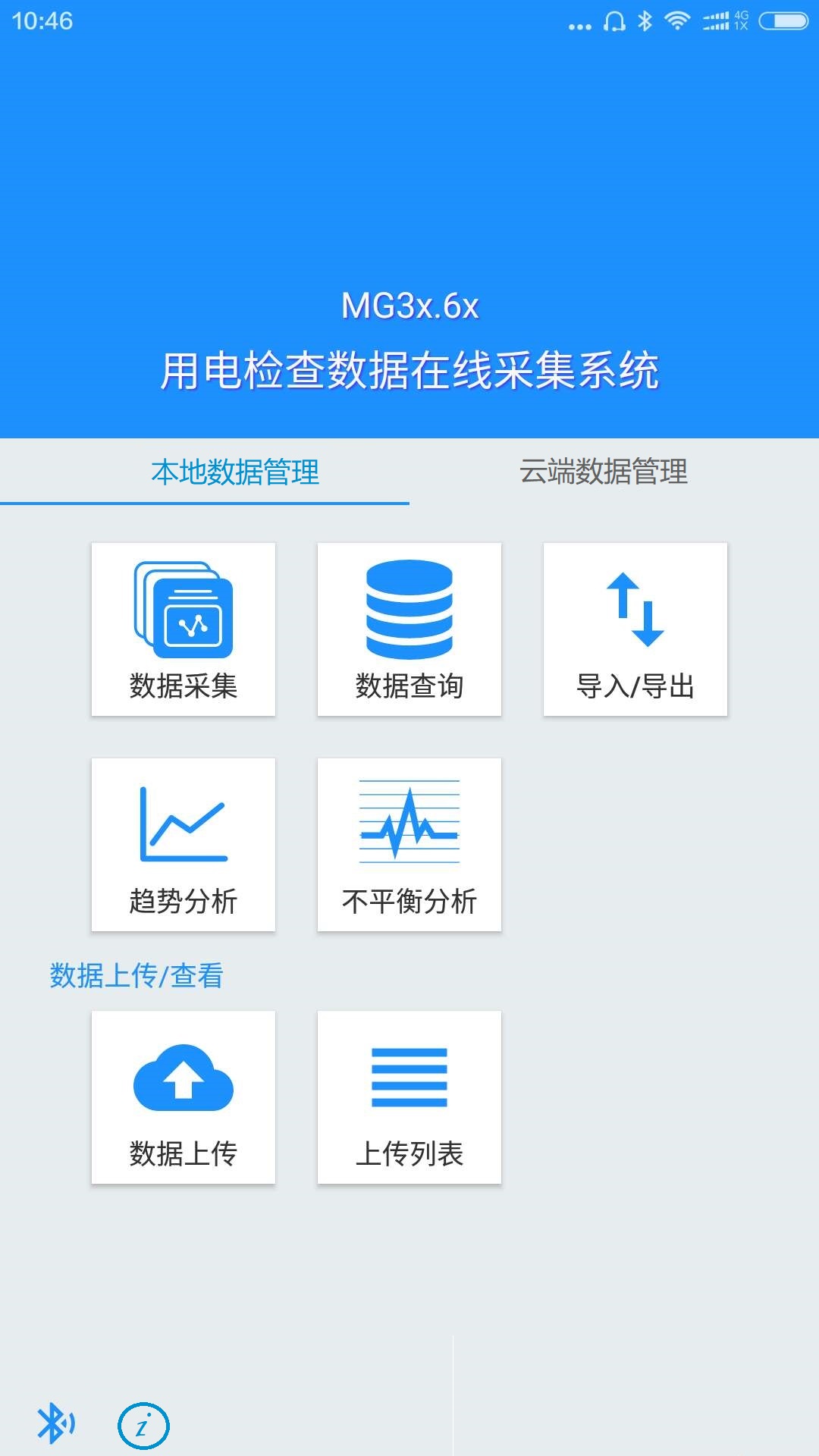Open the 趋势分析 trend analysis tile
819x1456 pixels.
[184, 845]
